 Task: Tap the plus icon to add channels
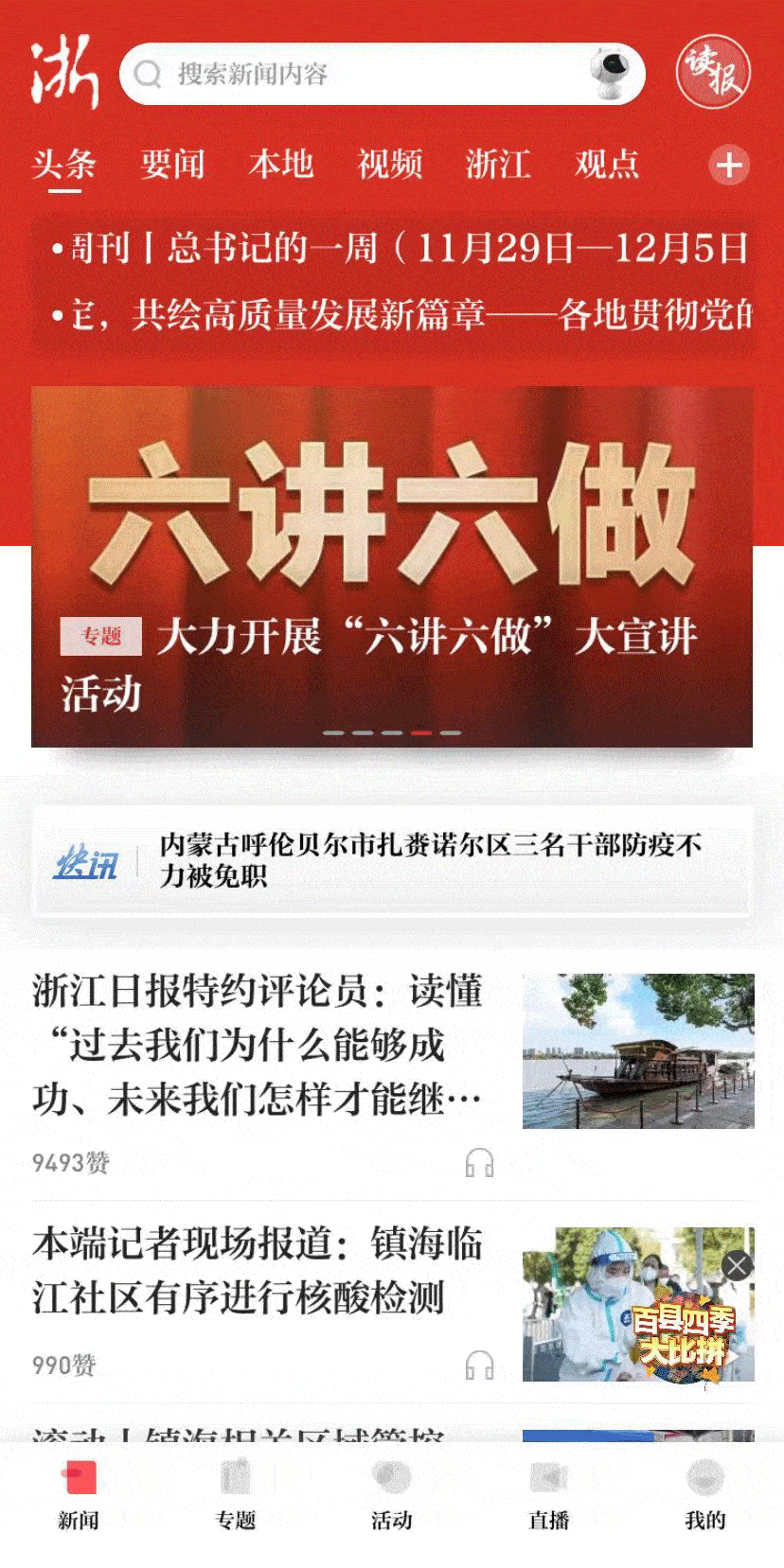[729, 166]
